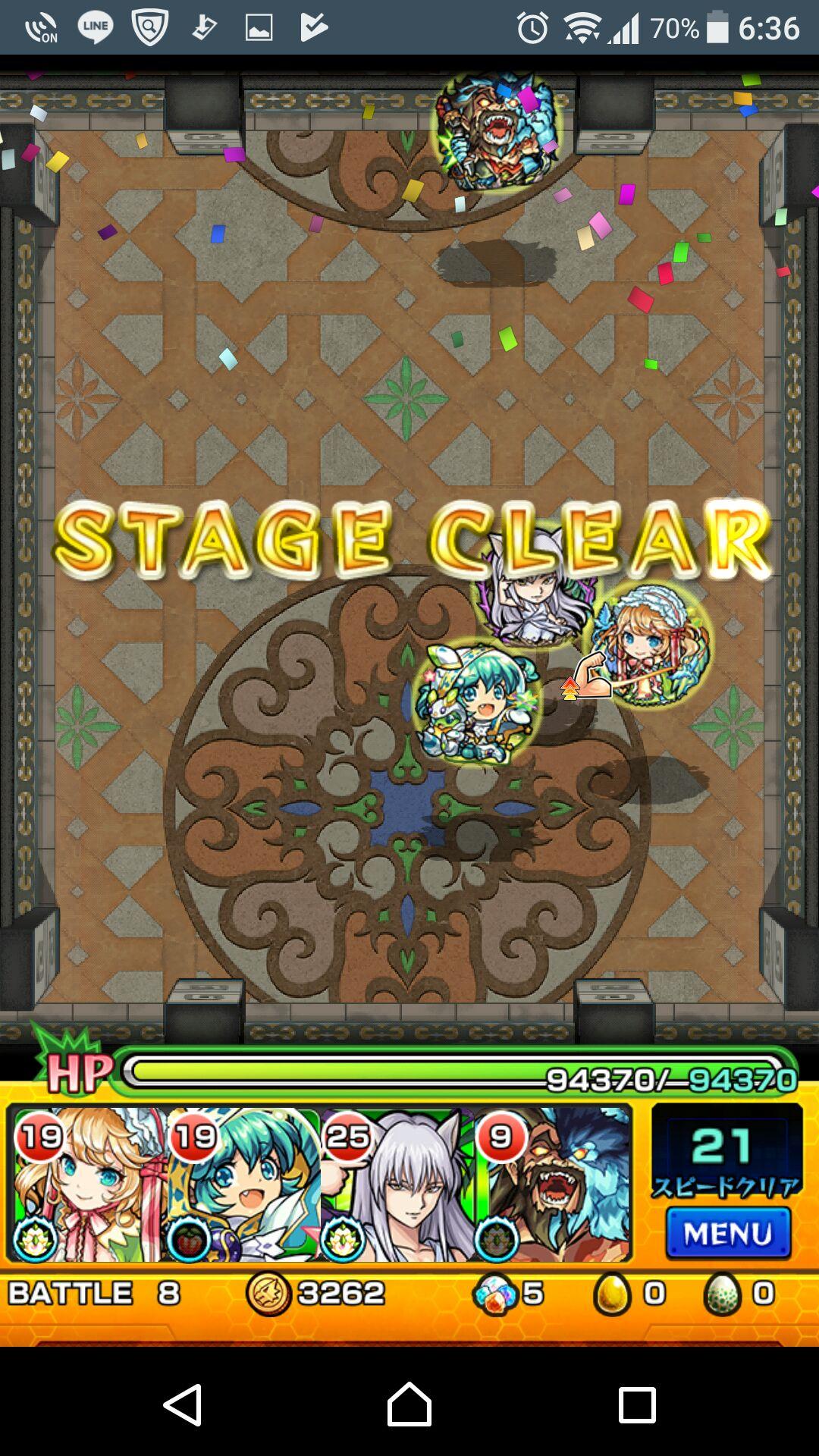819x1456 pixels.
Task: Select the teal-haired character portrait
Action: 243,1185
